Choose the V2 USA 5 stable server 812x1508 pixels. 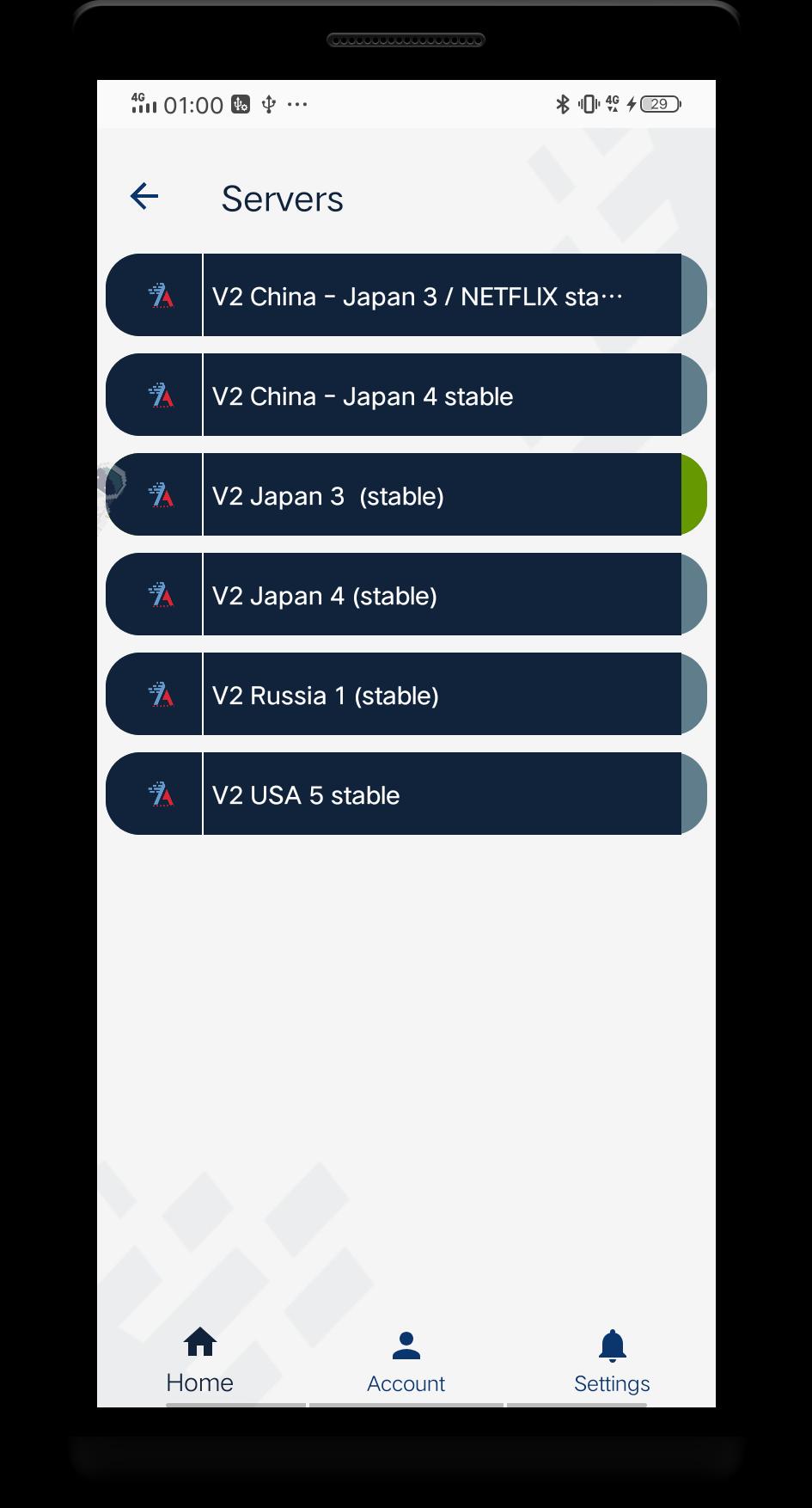[x=406, y=794]
